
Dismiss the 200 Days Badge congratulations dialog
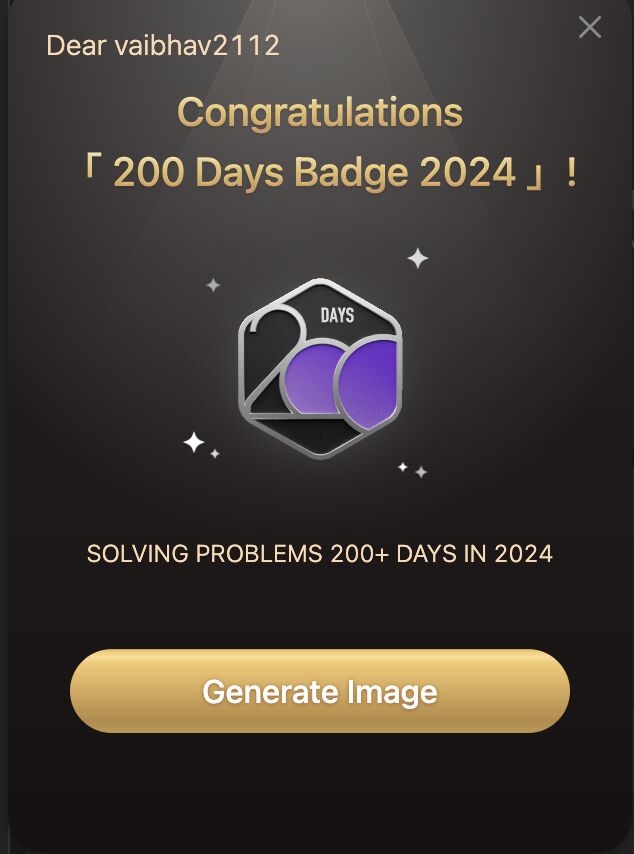coord(590,28)
